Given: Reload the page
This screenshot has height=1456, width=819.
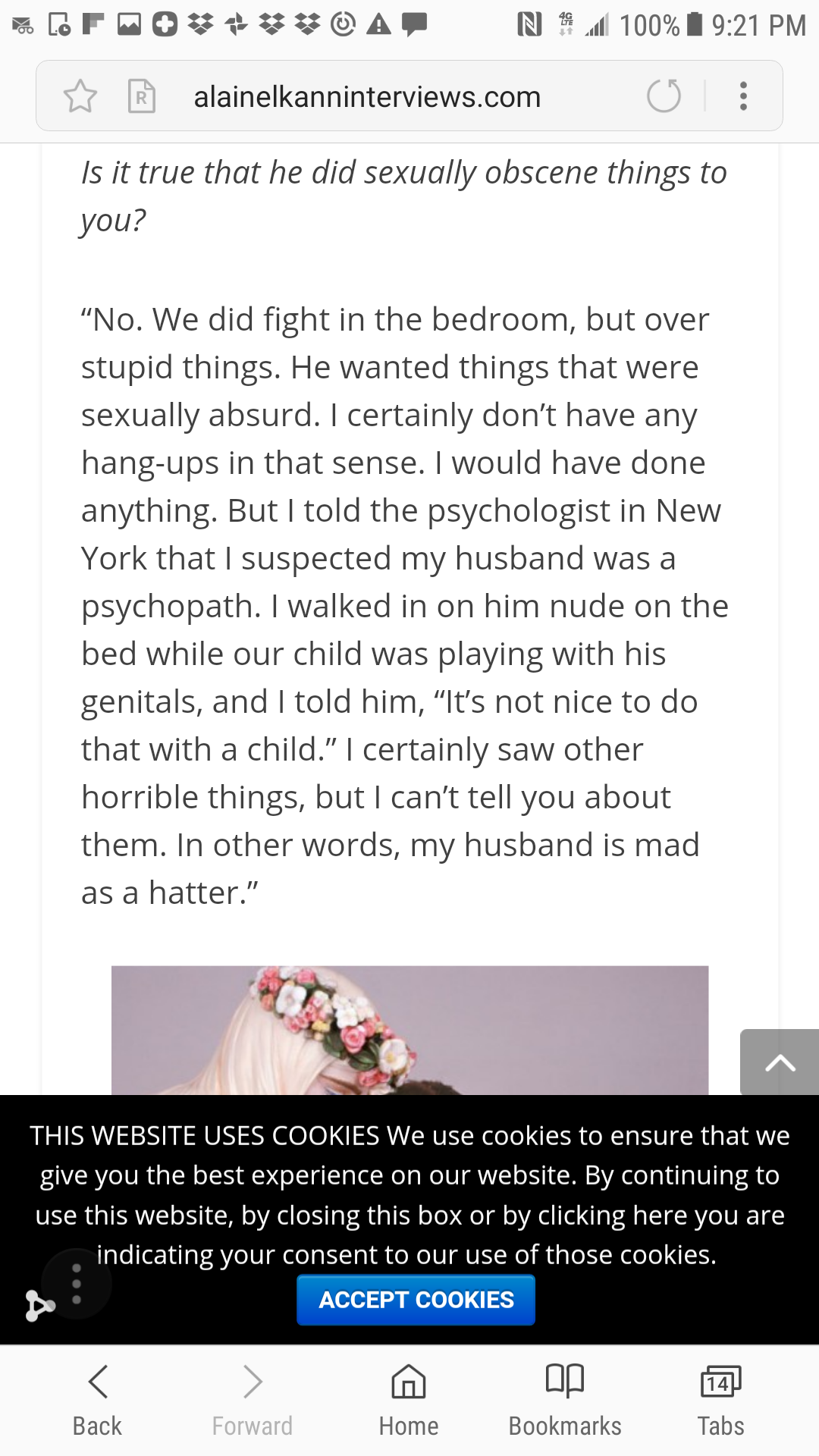Looking at the screenshot, I should point(664,96).
